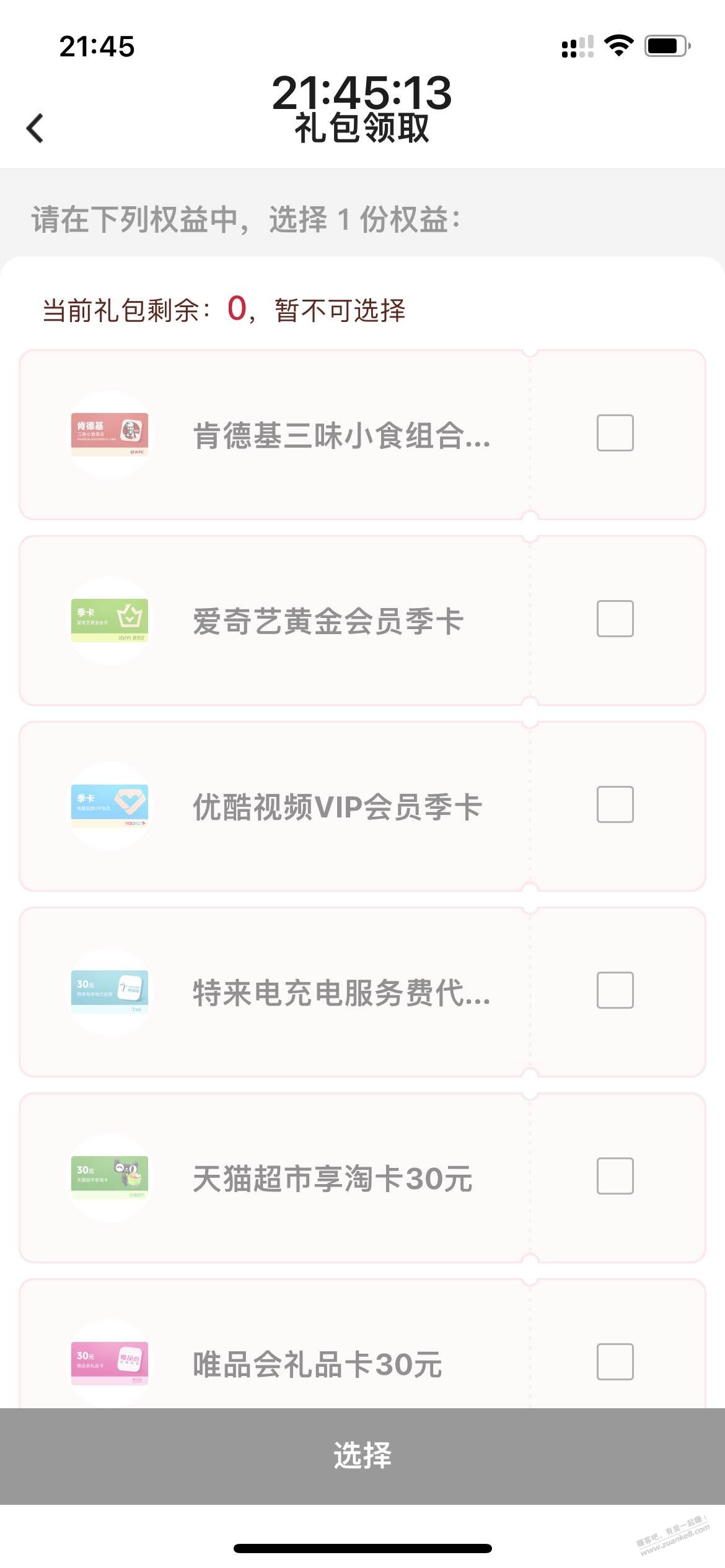Select the 爱奇艺黄金会员季卡 checkbox
Viewport: 725px width, 1568px height.
pos(615,619)
